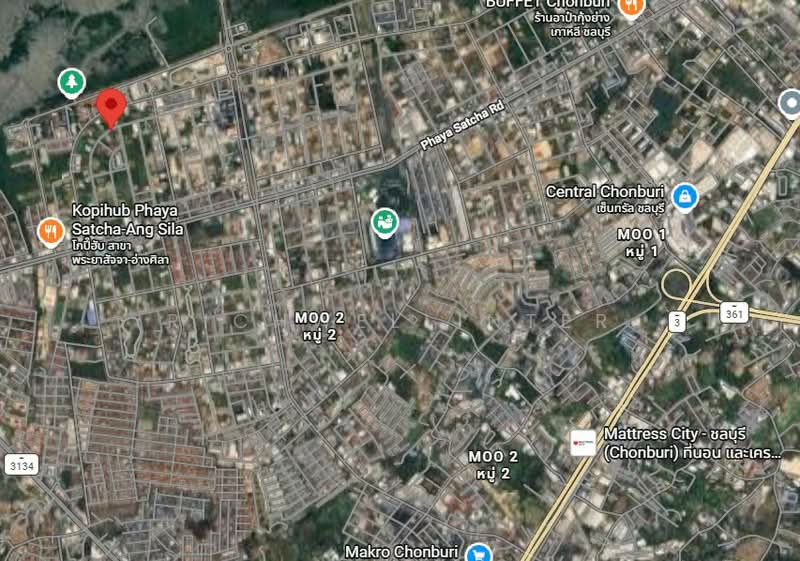Open the Buffet Chonburi restaurant marker
The image size is (800, 561).
click(631, 7)
